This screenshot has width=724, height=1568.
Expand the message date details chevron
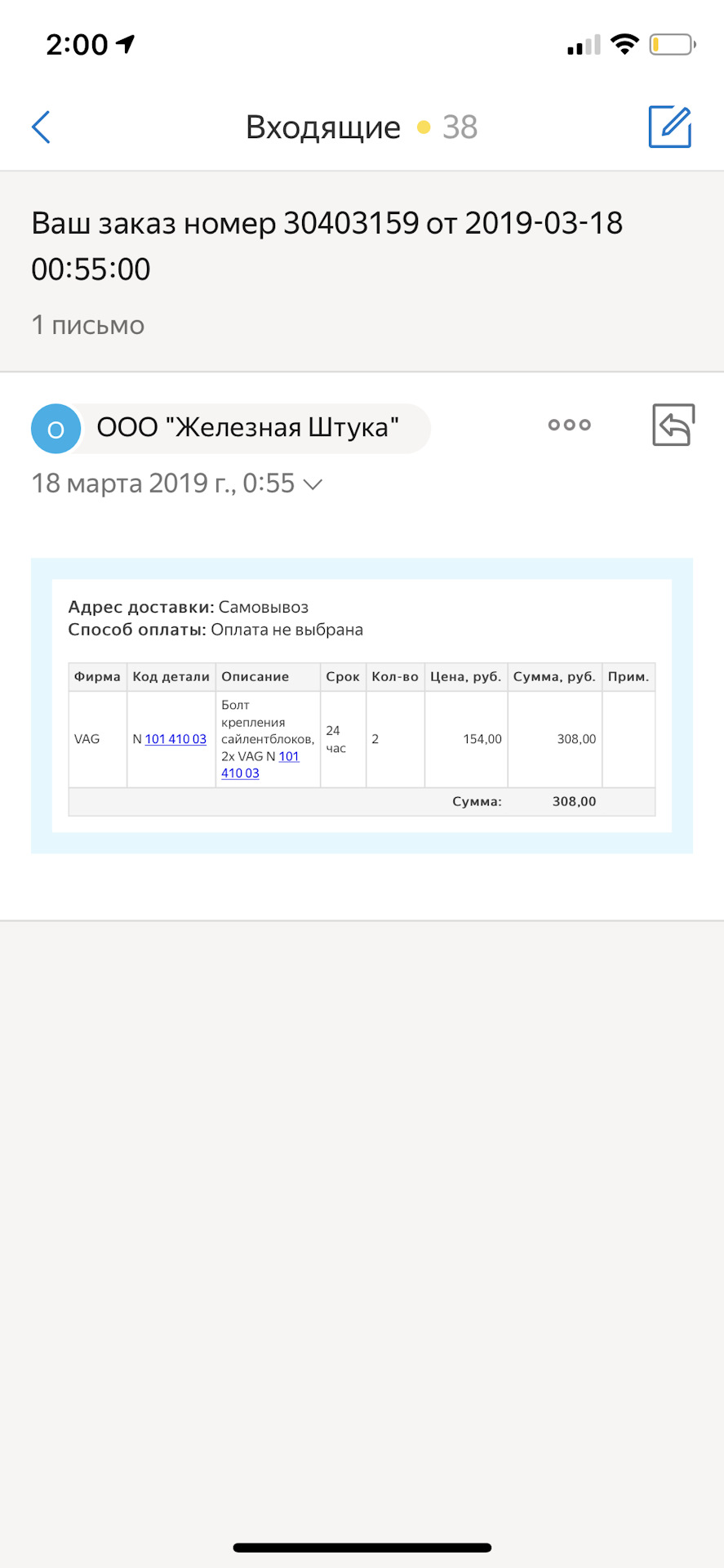pyautogui.click(x=313, y=484)
